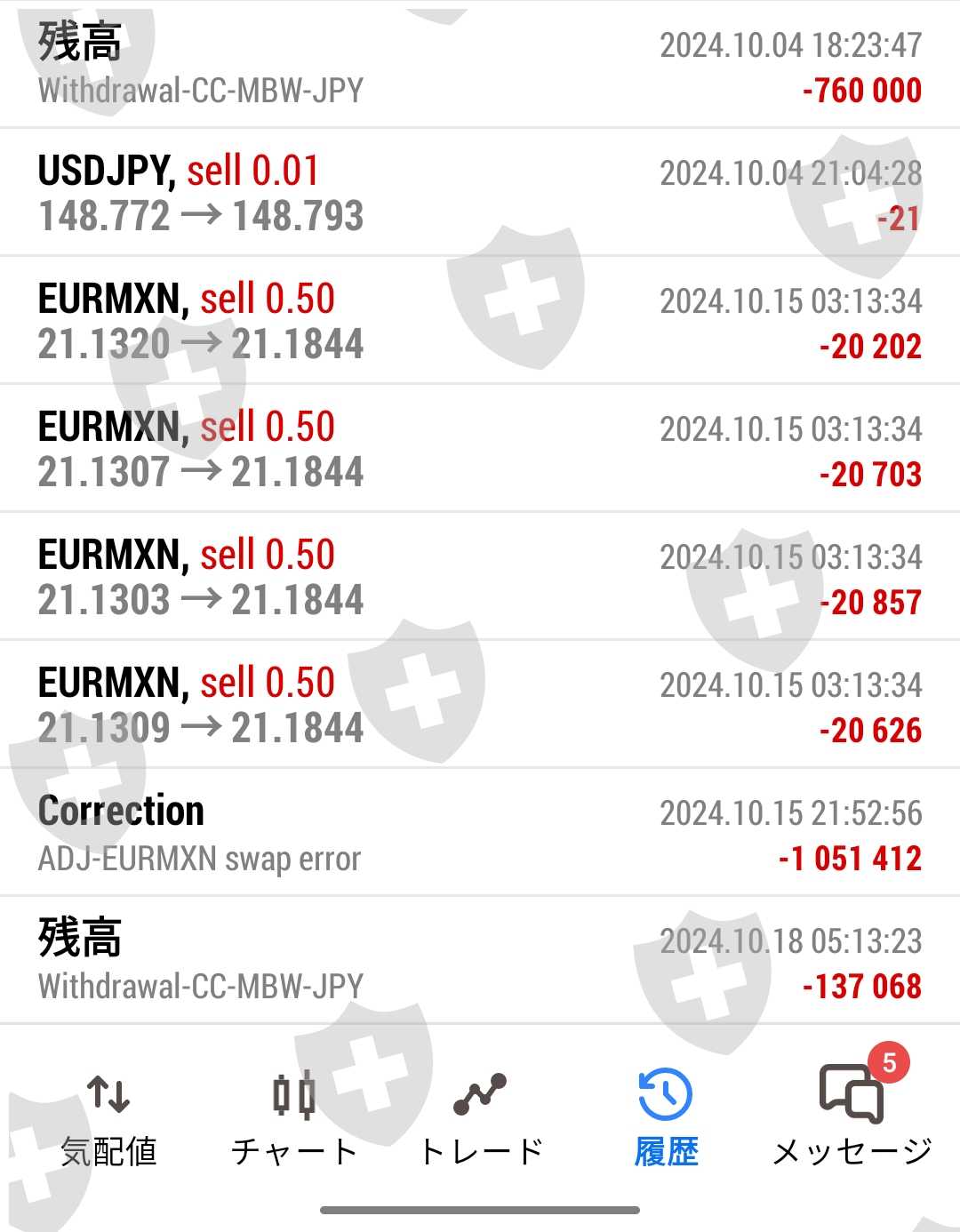
Task: View the EURMXN trade opened at 21.1307
Action: click(x=480, y=449)
